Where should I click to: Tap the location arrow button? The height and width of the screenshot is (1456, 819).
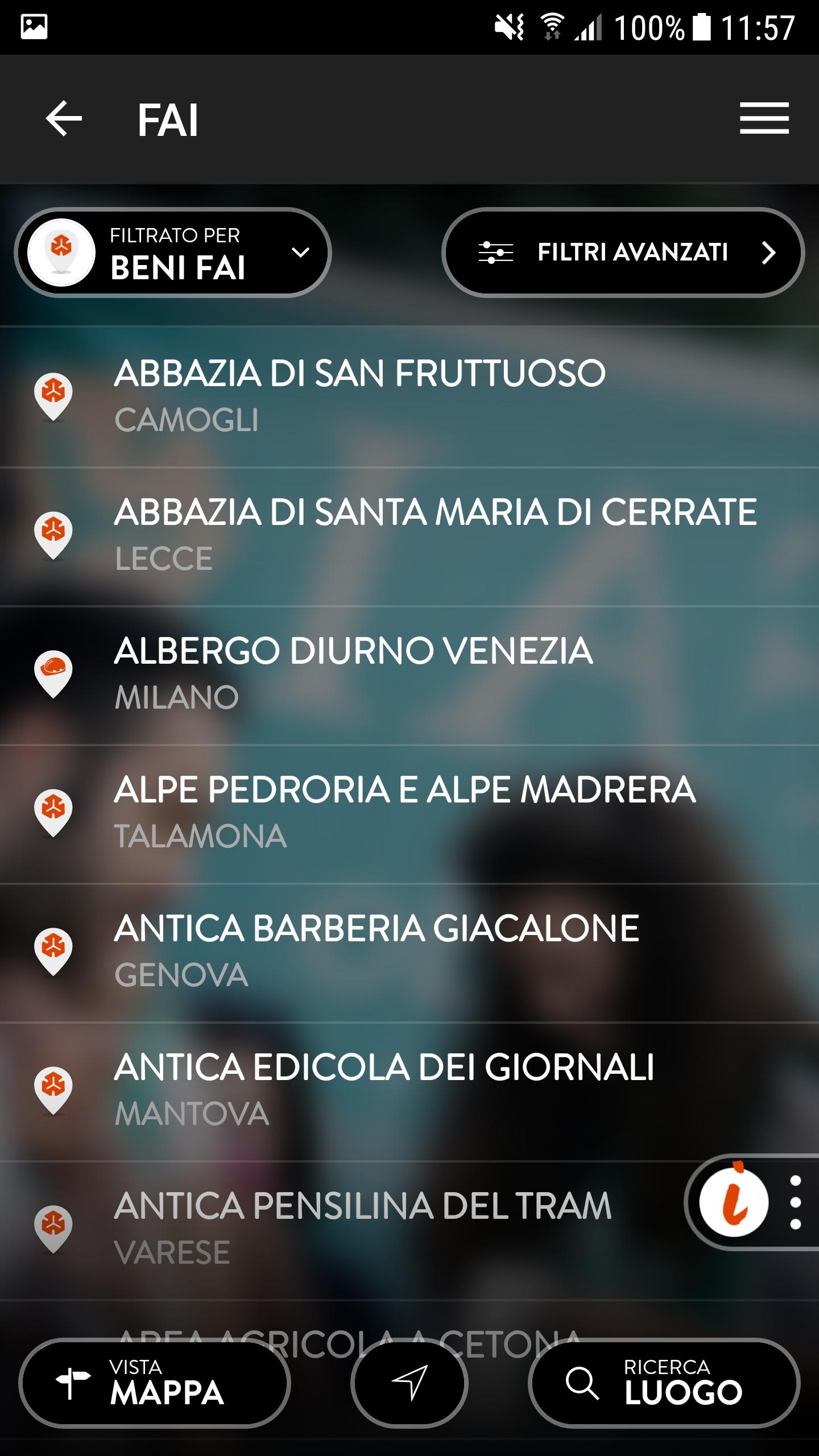tap(409, 1383)
